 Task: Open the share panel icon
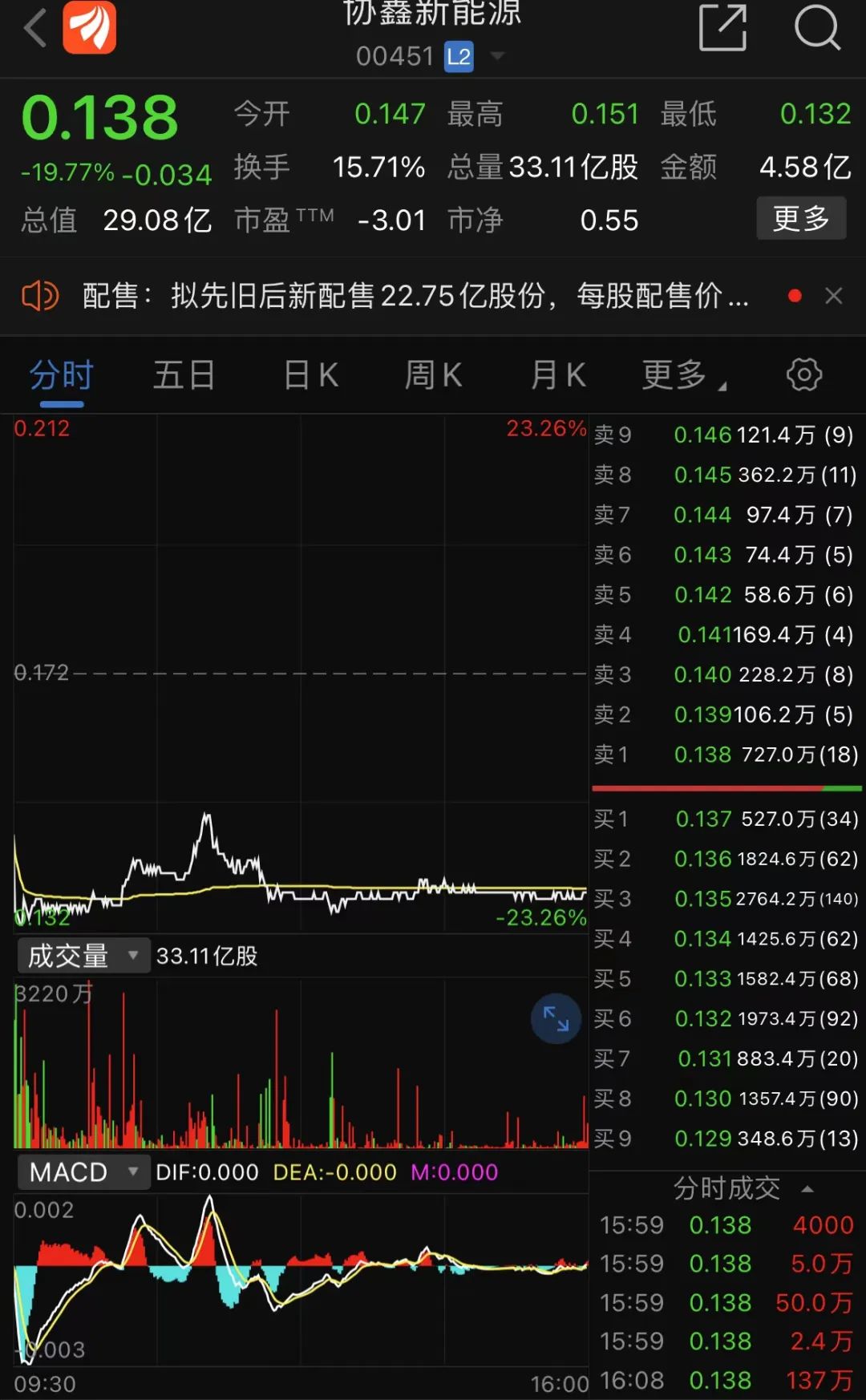[x=722, y=28]
